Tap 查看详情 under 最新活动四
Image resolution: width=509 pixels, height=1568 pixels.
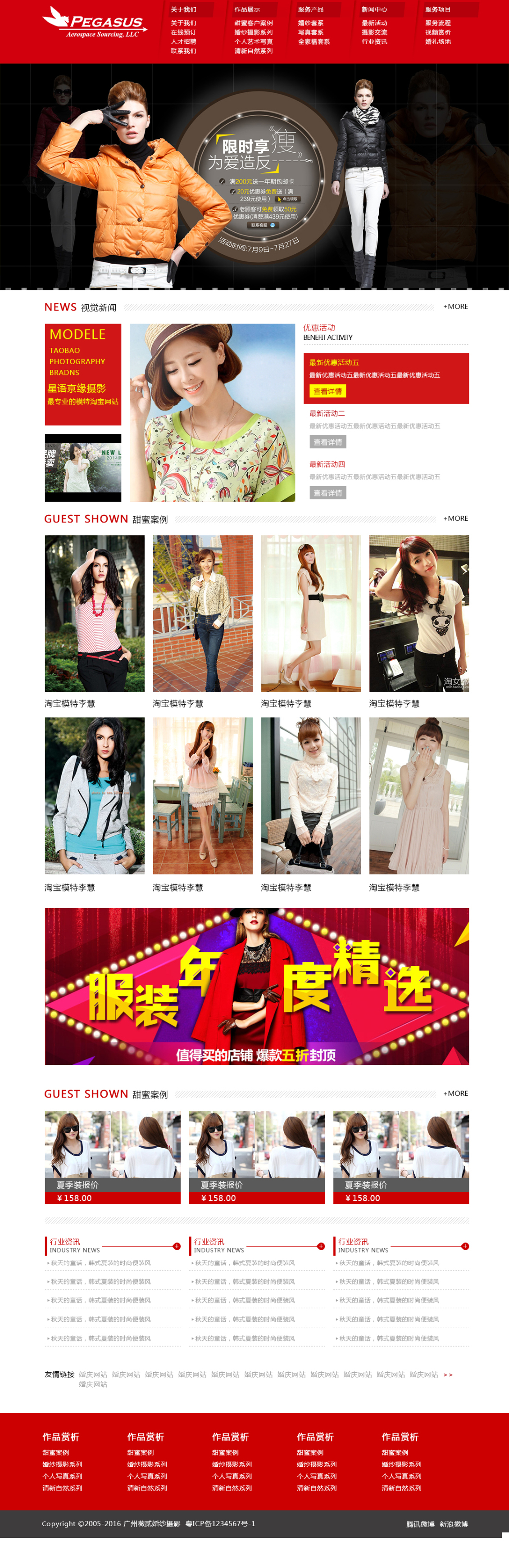click(327, 493)
